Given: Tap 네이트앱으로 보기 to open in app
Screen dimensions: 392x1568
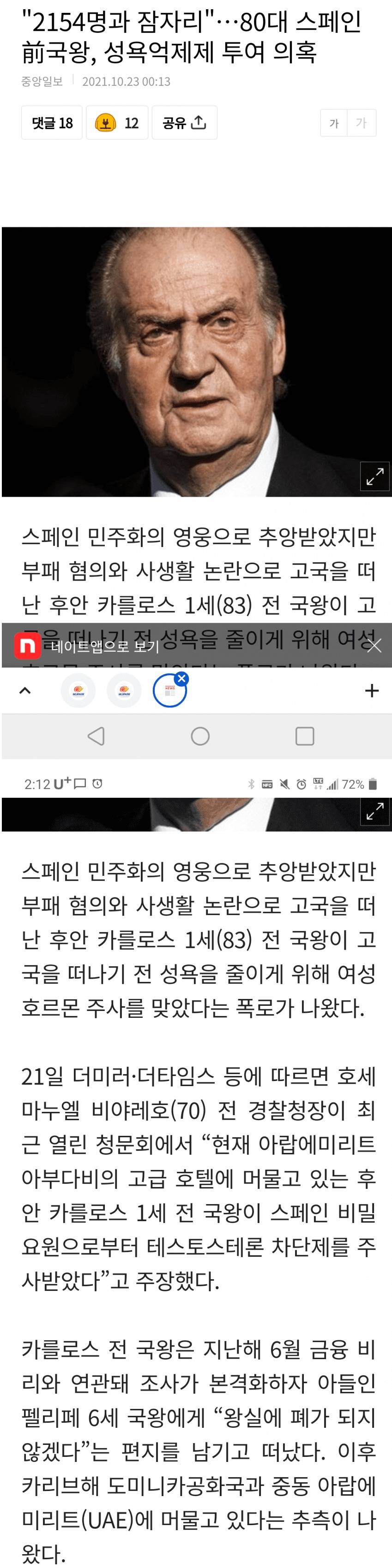Looking at the screenshot, I should (103, 646).
